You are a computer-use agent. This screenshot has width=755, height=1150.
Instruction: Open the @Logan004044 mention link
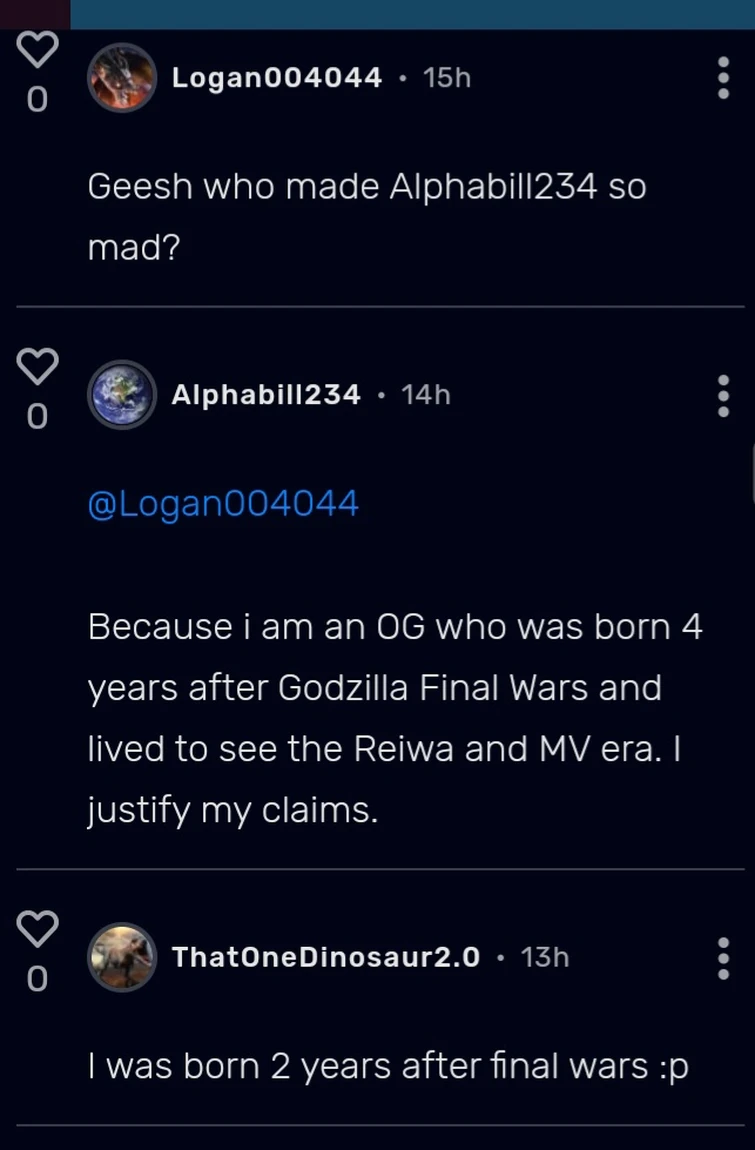pyautogui.click(x=223, y=503)
